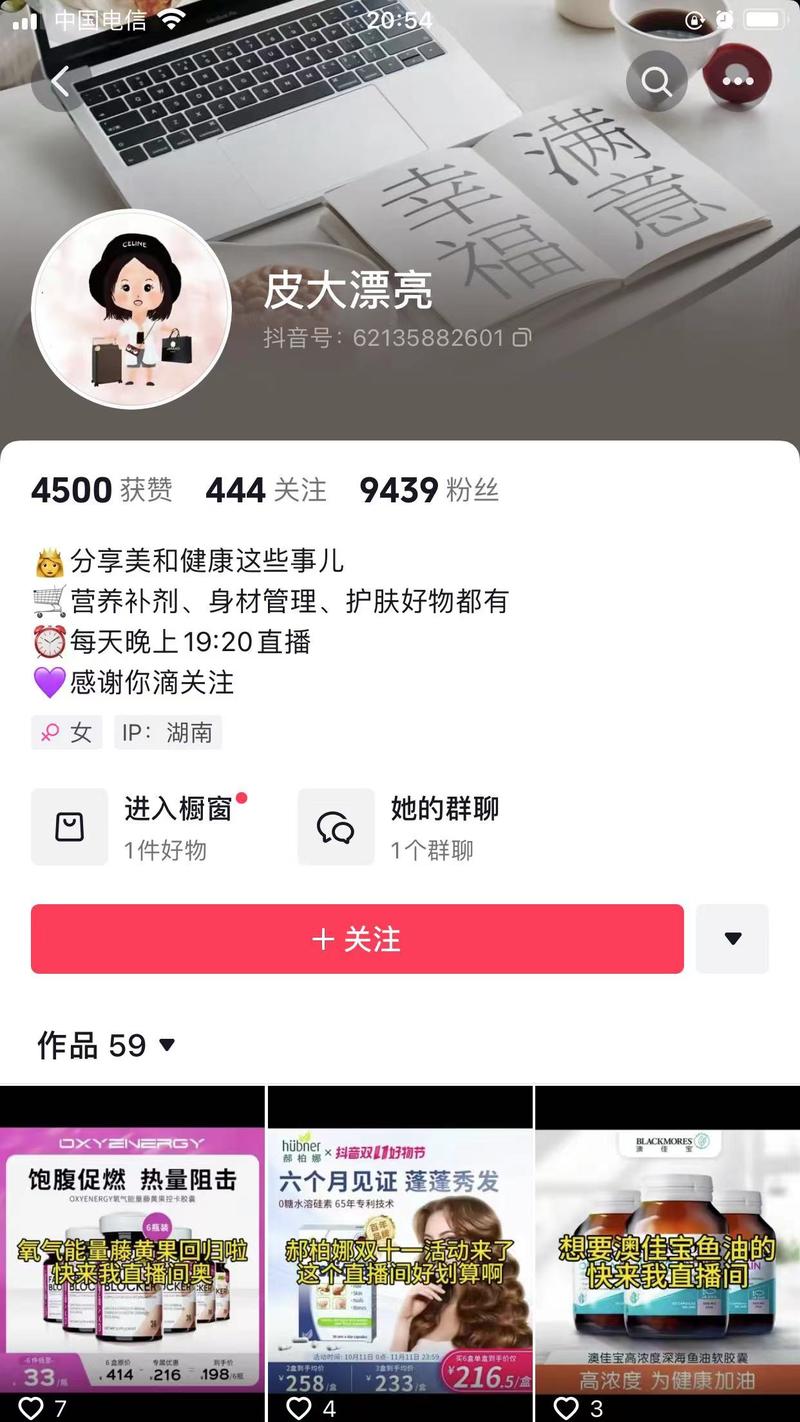Expand the dropdown arrow beside 关注

click(732, 939)
